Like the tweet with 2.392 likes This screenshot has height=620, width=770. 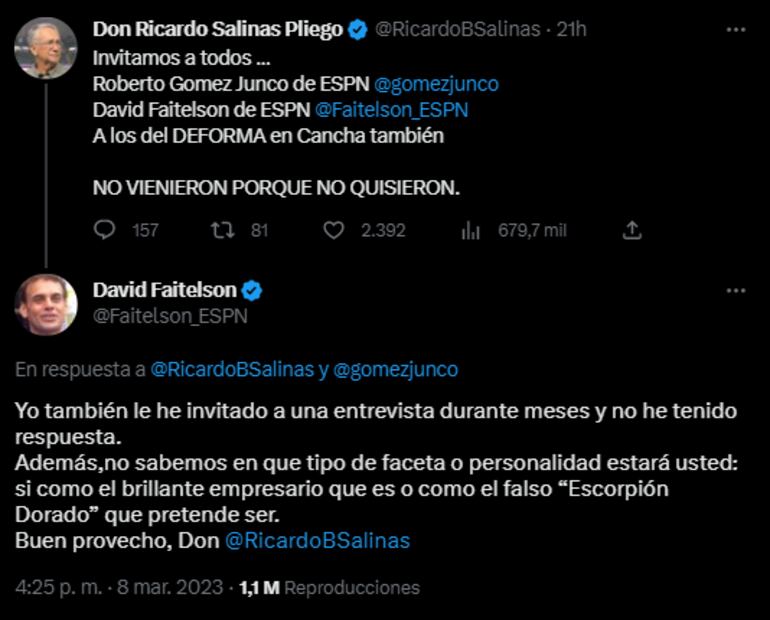(334, 230)
